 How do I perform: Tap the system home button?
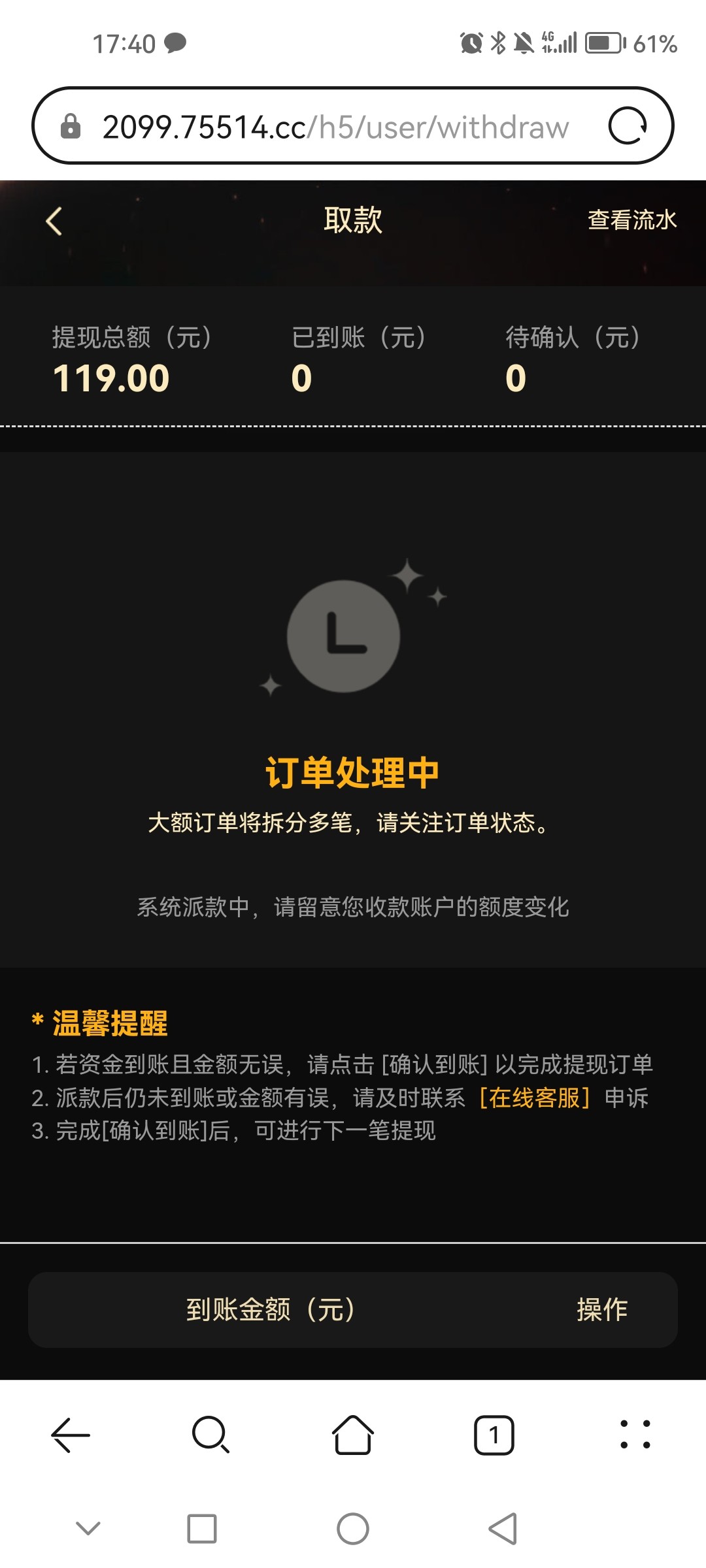[x=353, y=1529]
